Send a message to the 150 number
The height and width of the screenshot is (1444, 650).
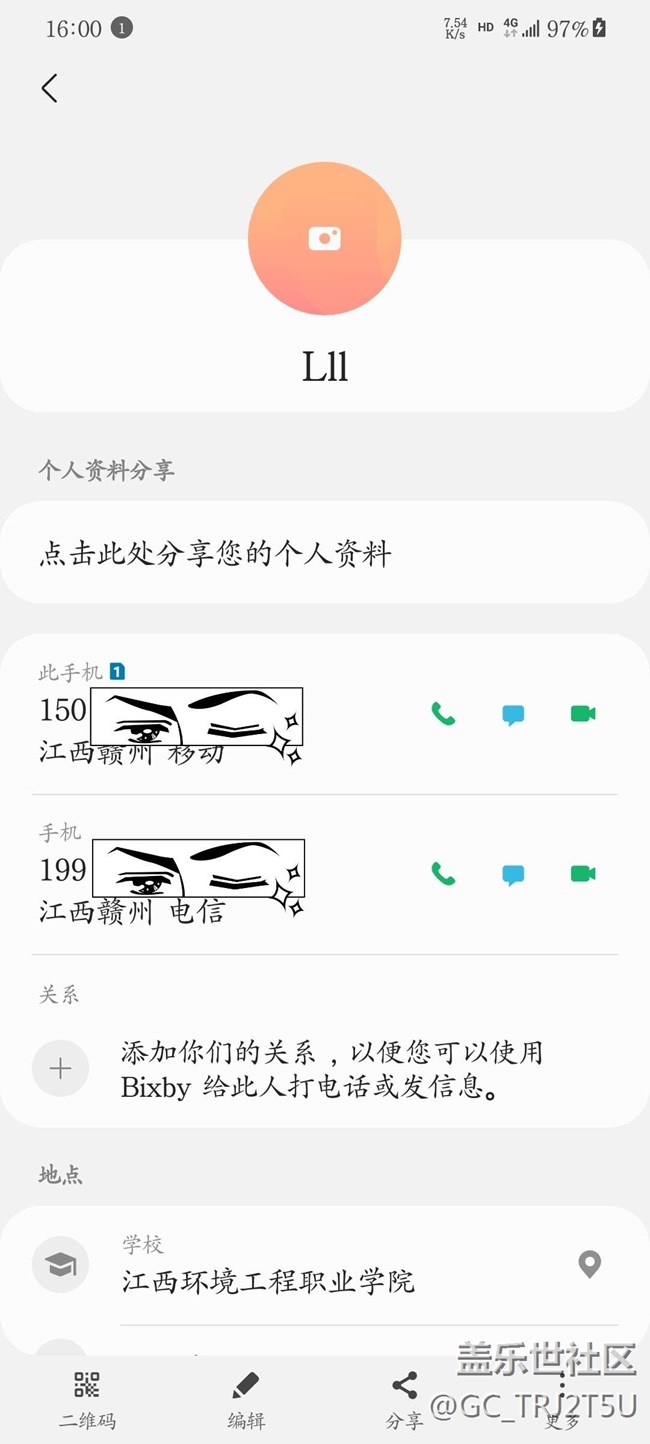pos(513,714)
